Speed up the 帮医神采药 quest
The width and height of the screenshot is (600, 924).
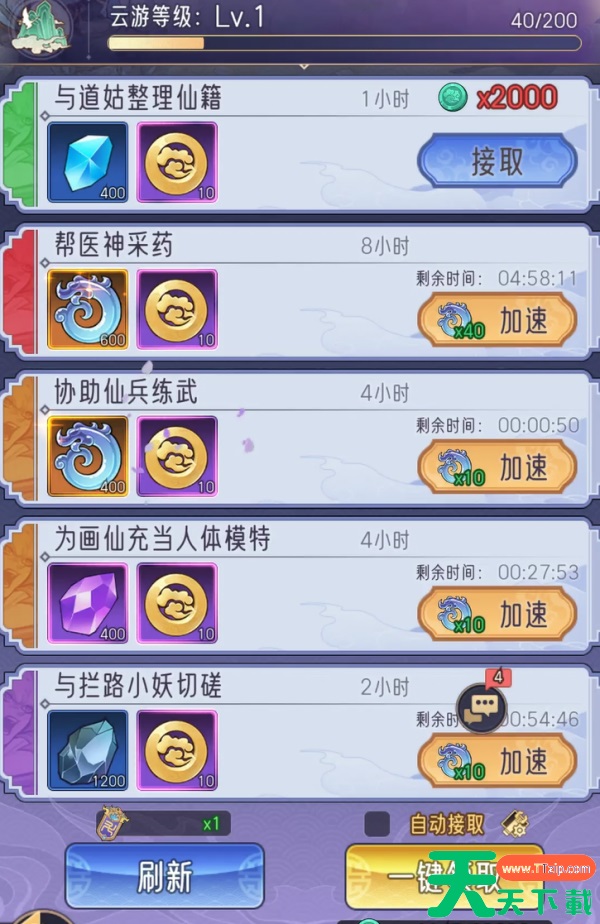(x=497, y=321)
